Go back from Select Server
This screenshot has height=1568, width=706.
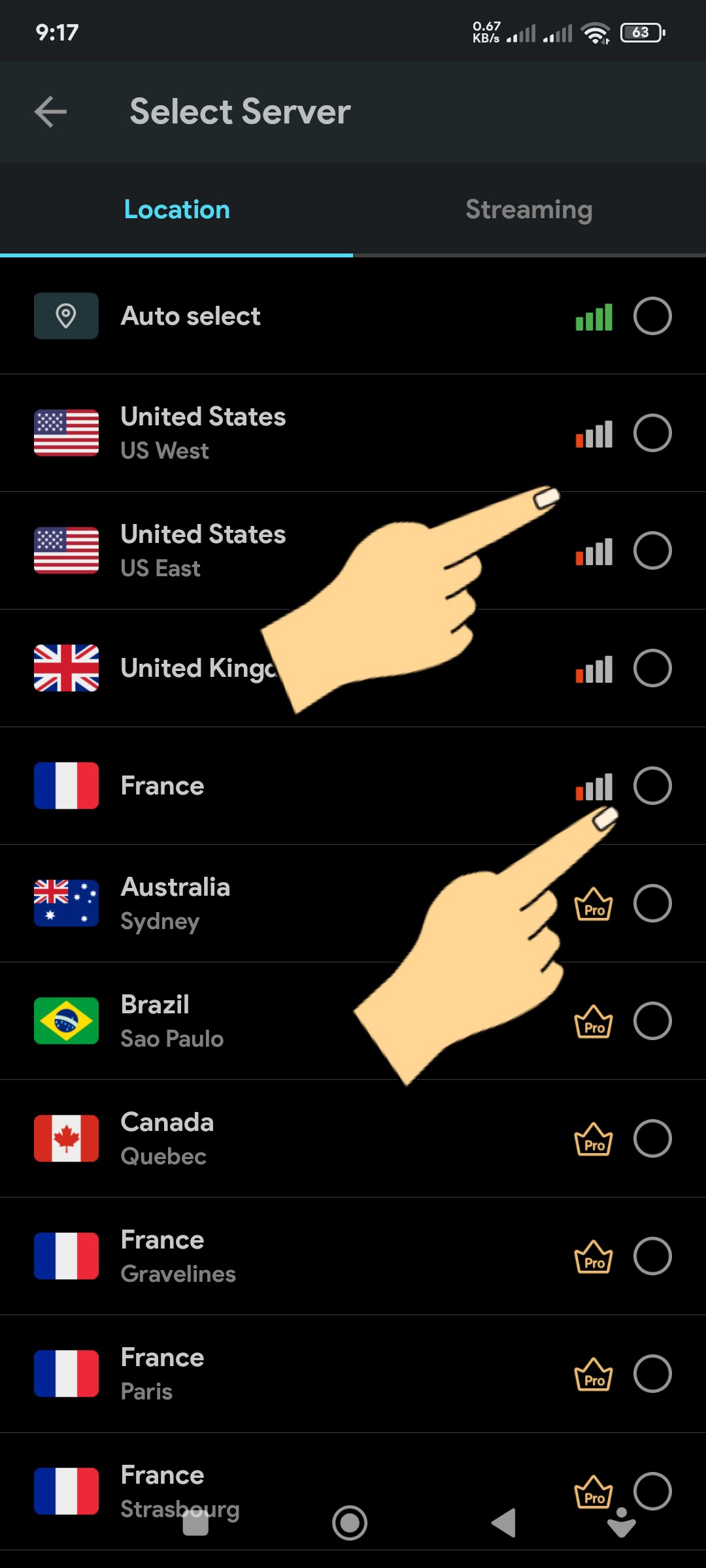51,112
